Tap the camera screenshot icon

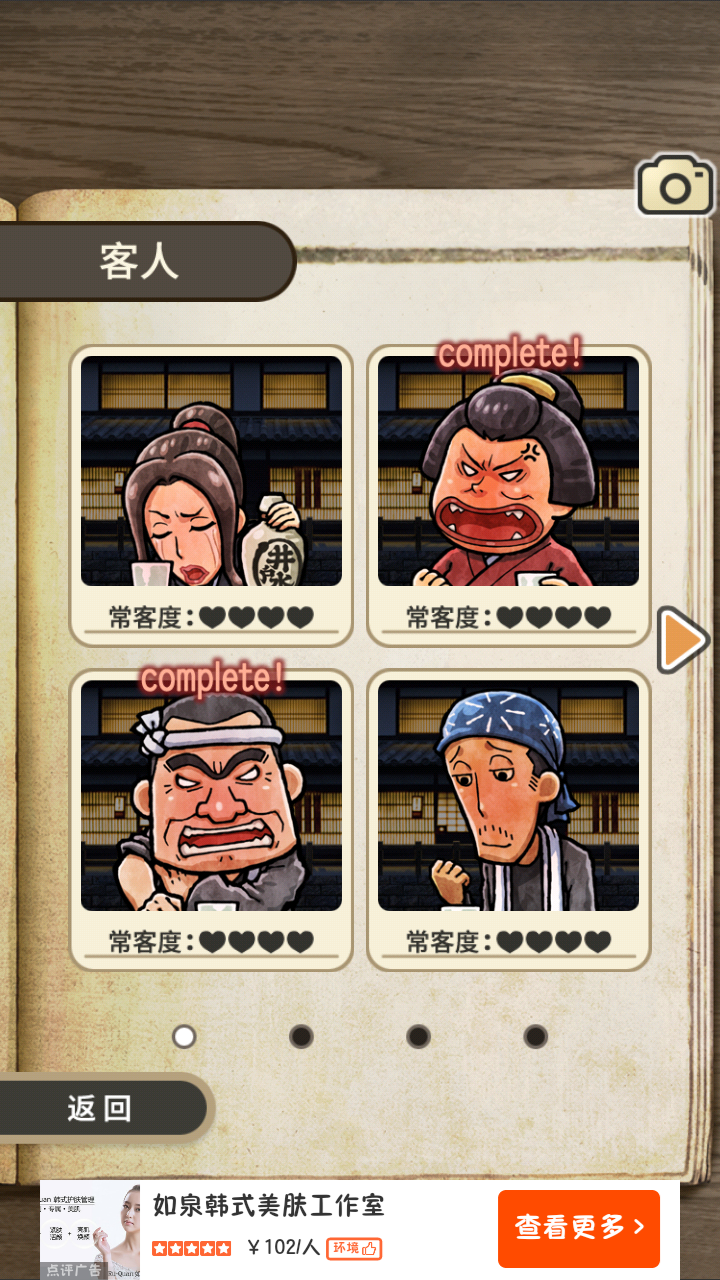click(x=674, y=186)
